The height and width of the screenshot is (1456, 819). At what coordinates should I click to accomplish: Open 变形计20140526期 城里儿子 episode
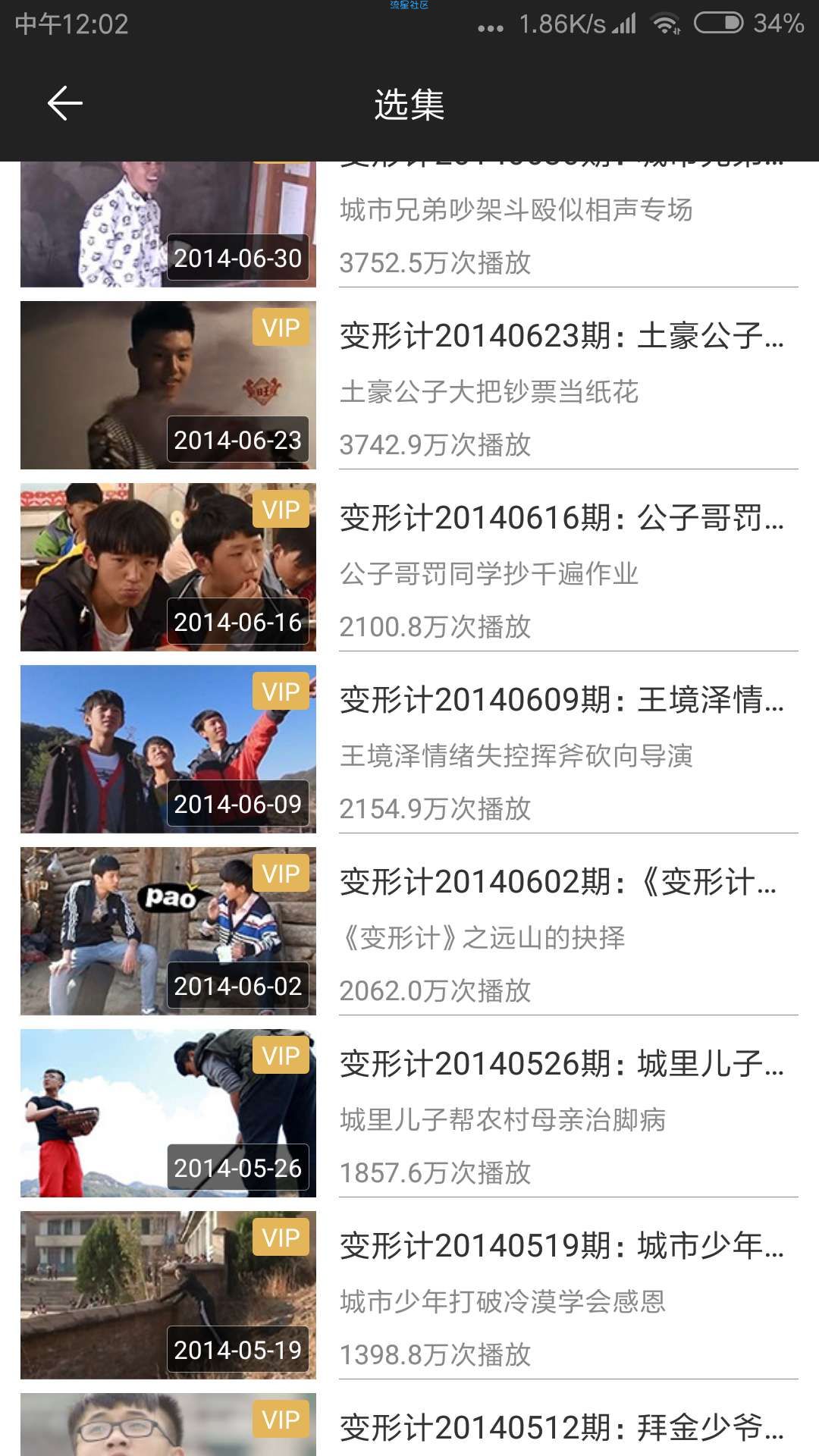tap(409, 1113)
